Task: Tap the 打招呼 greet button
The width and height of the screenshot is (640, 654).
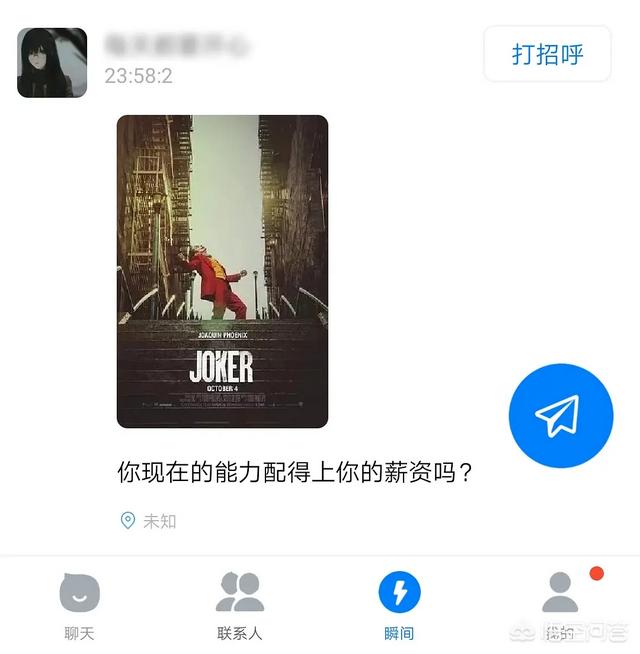Action: [547, 54]
